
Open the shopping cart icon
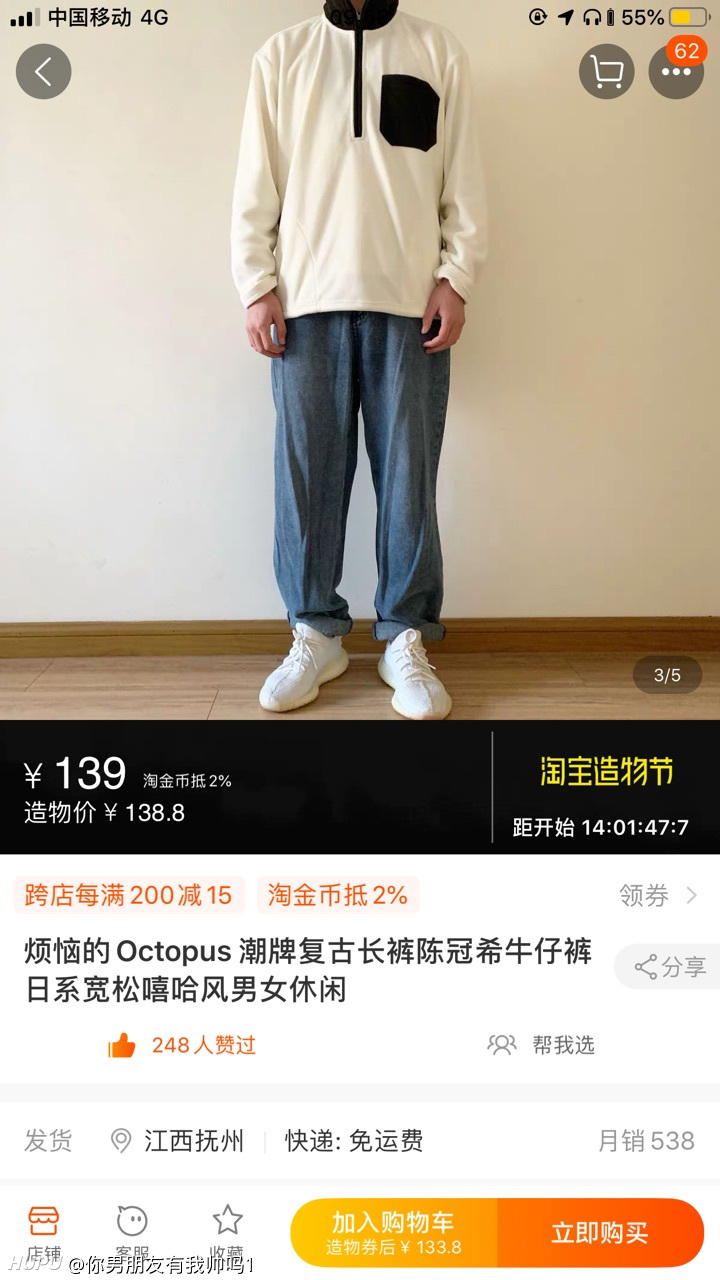(607, 71)
